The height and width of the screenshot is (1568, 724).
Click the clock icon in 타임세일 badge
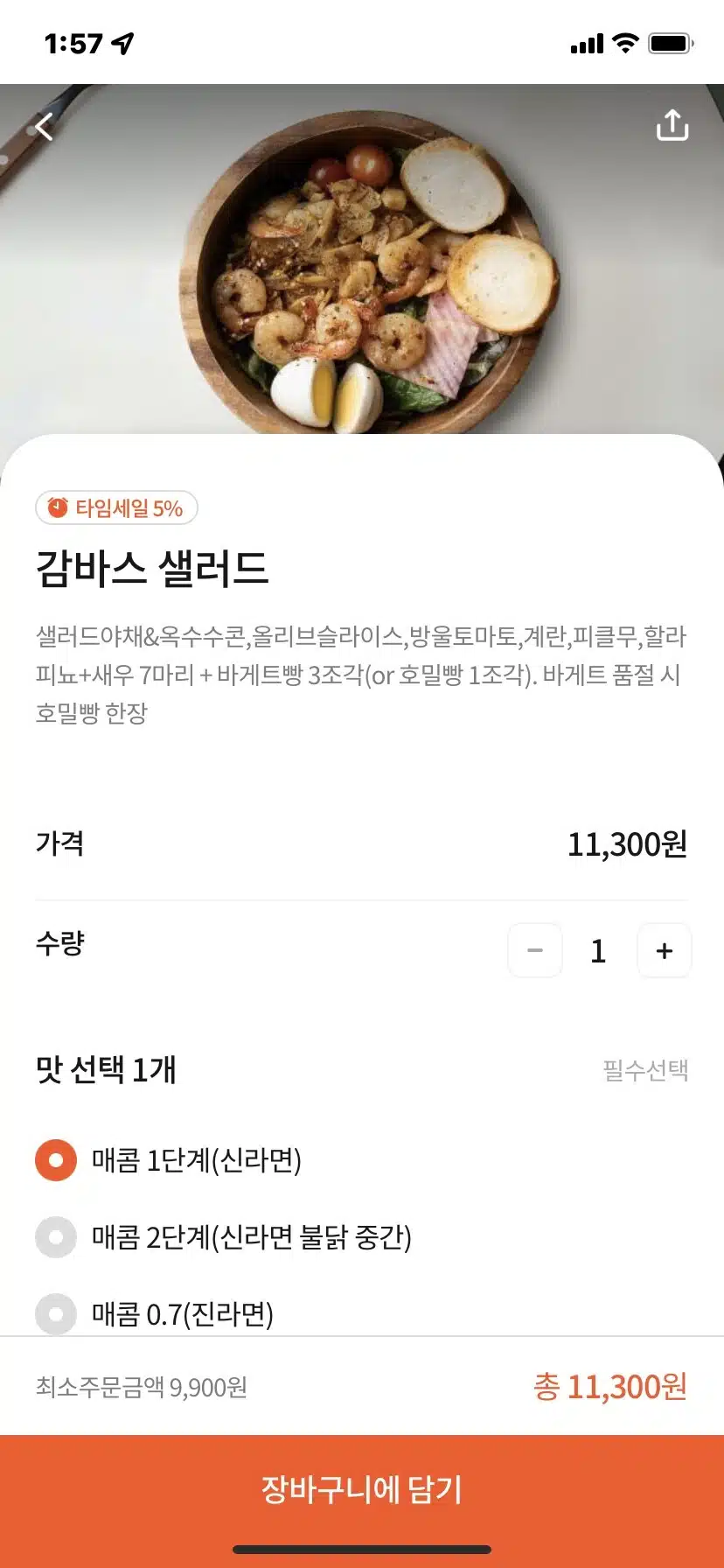tap(56, 507)
